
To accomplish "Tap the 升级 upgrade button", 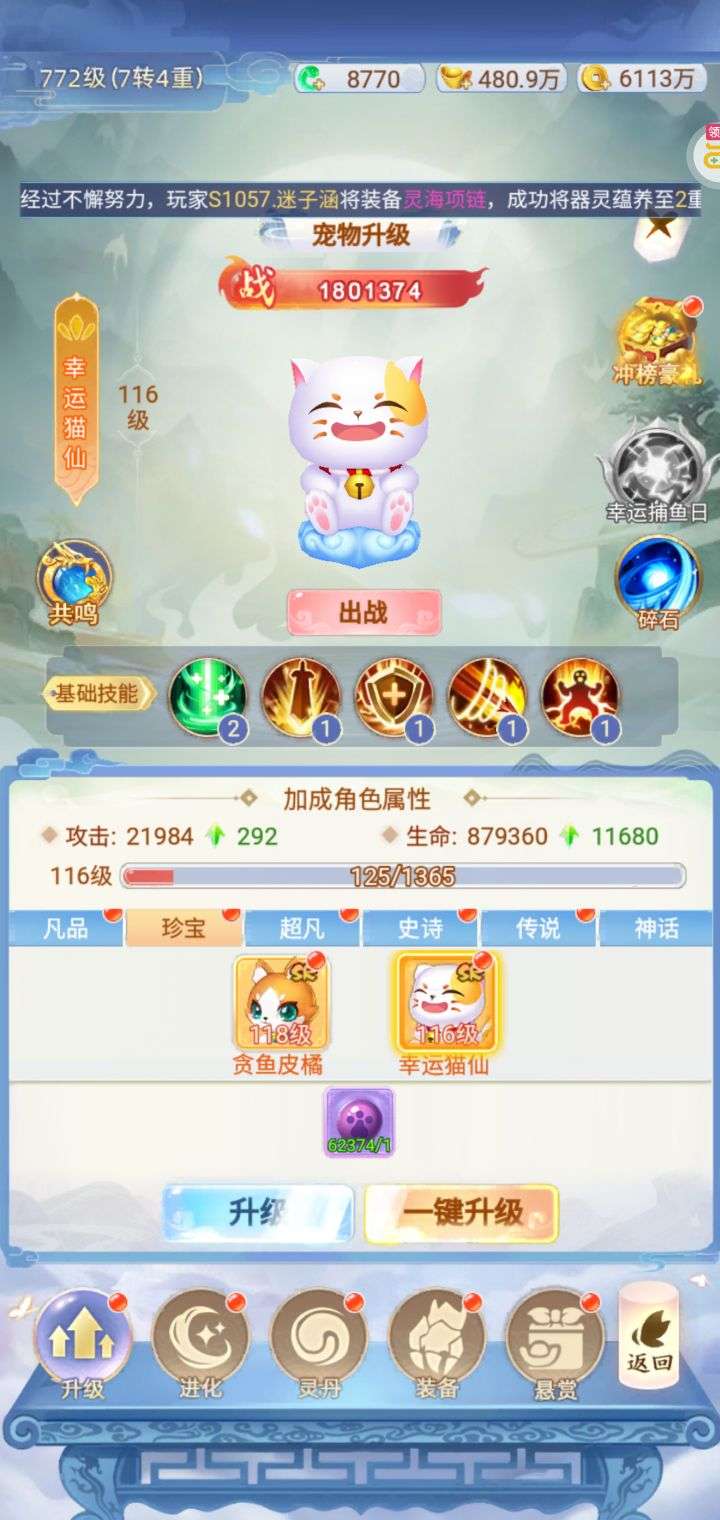I will (x=258, y=1213).
